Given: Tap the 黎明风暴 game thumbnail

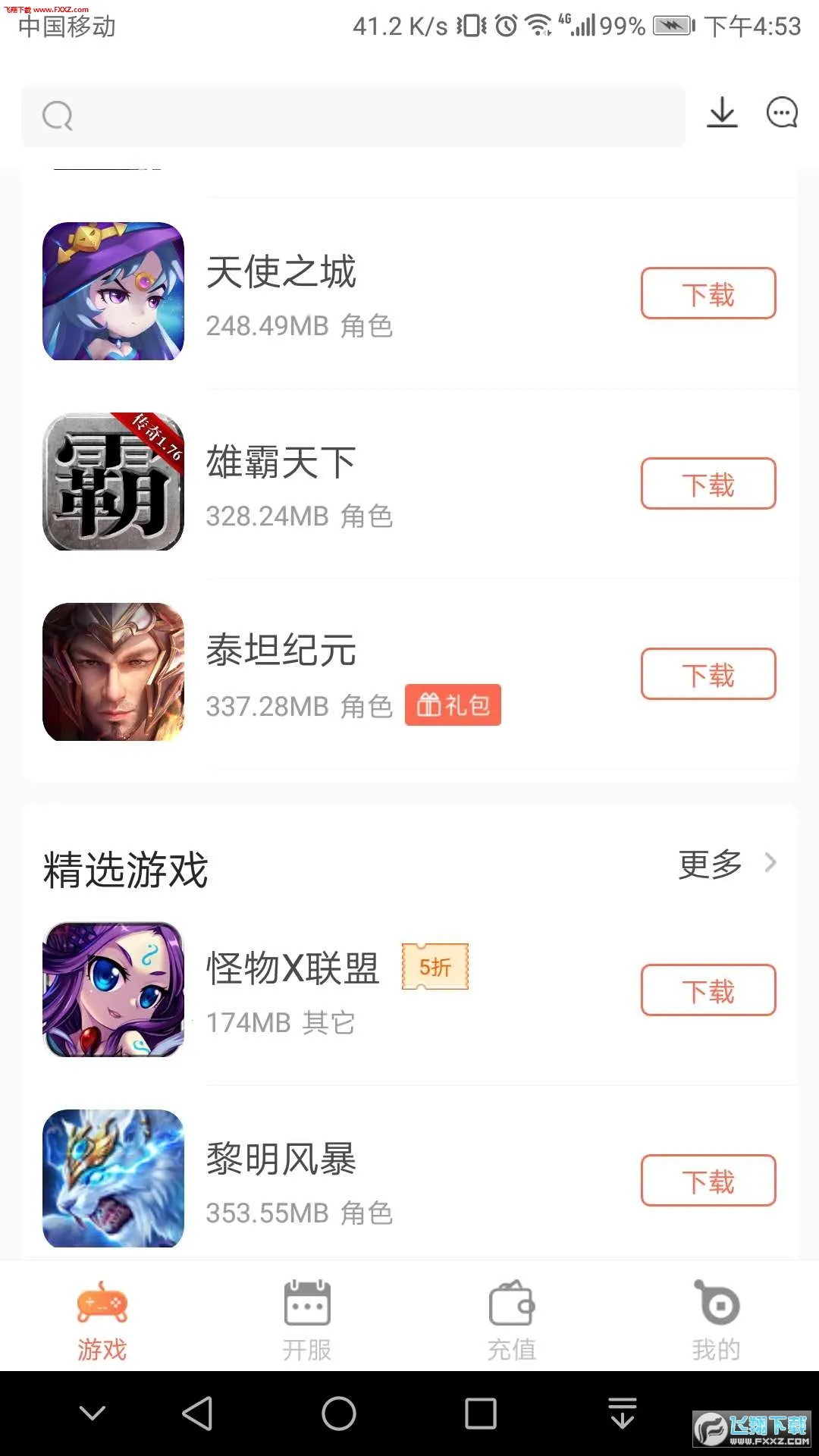Looking at the screenshot, I should 113,1178.
